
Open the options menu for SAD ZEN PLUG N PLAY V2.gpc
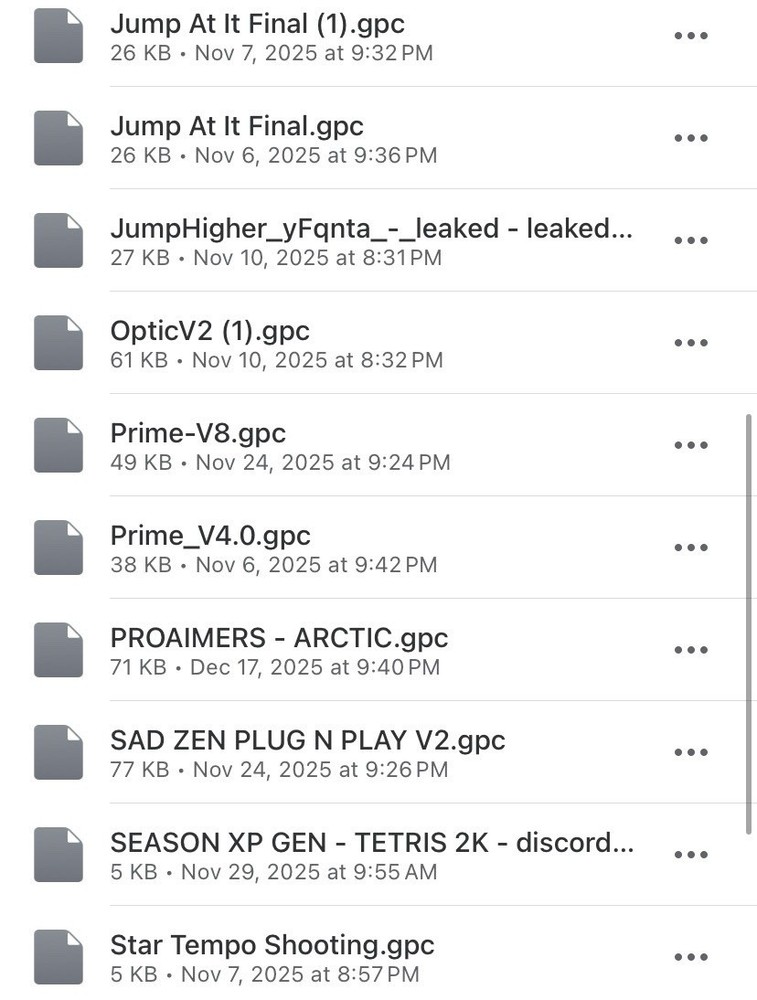pos(691,751)
